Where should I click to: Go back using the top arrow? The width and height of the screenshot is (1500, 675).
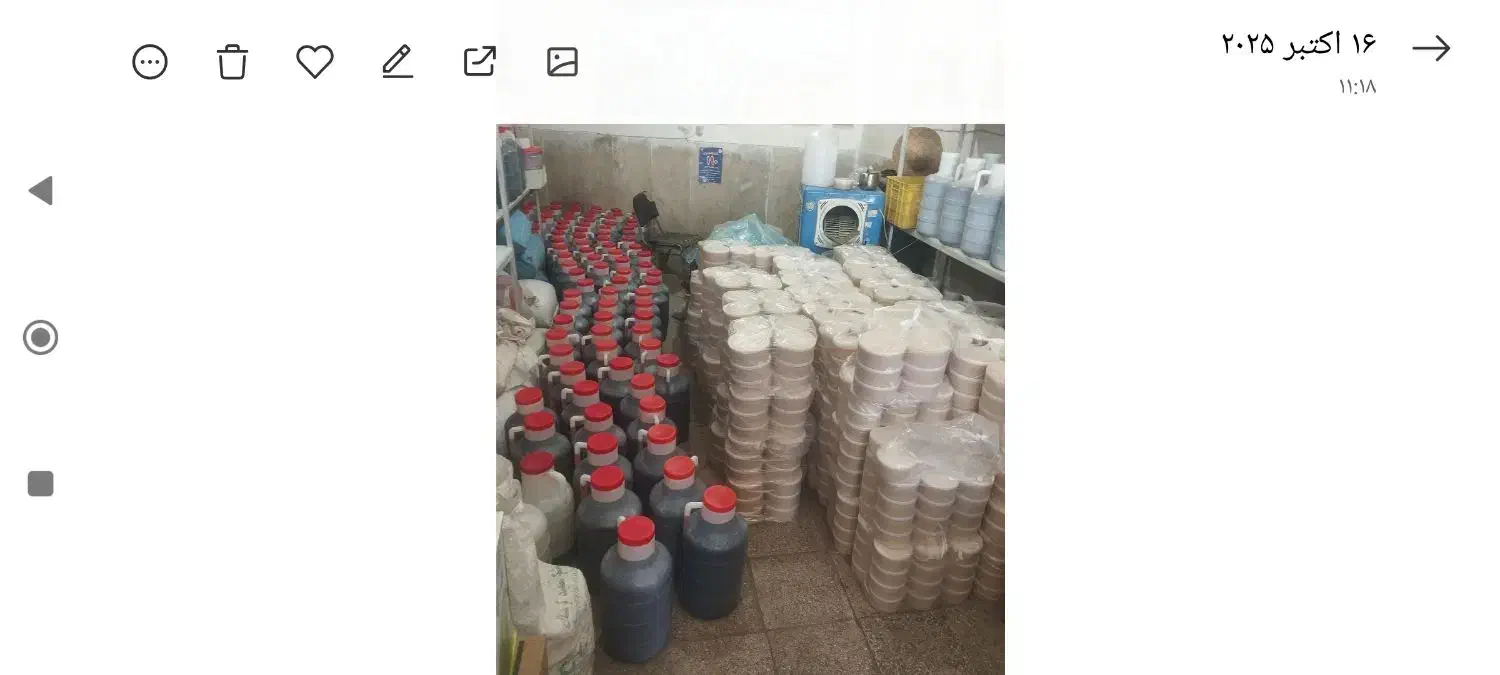(1431, 48)
